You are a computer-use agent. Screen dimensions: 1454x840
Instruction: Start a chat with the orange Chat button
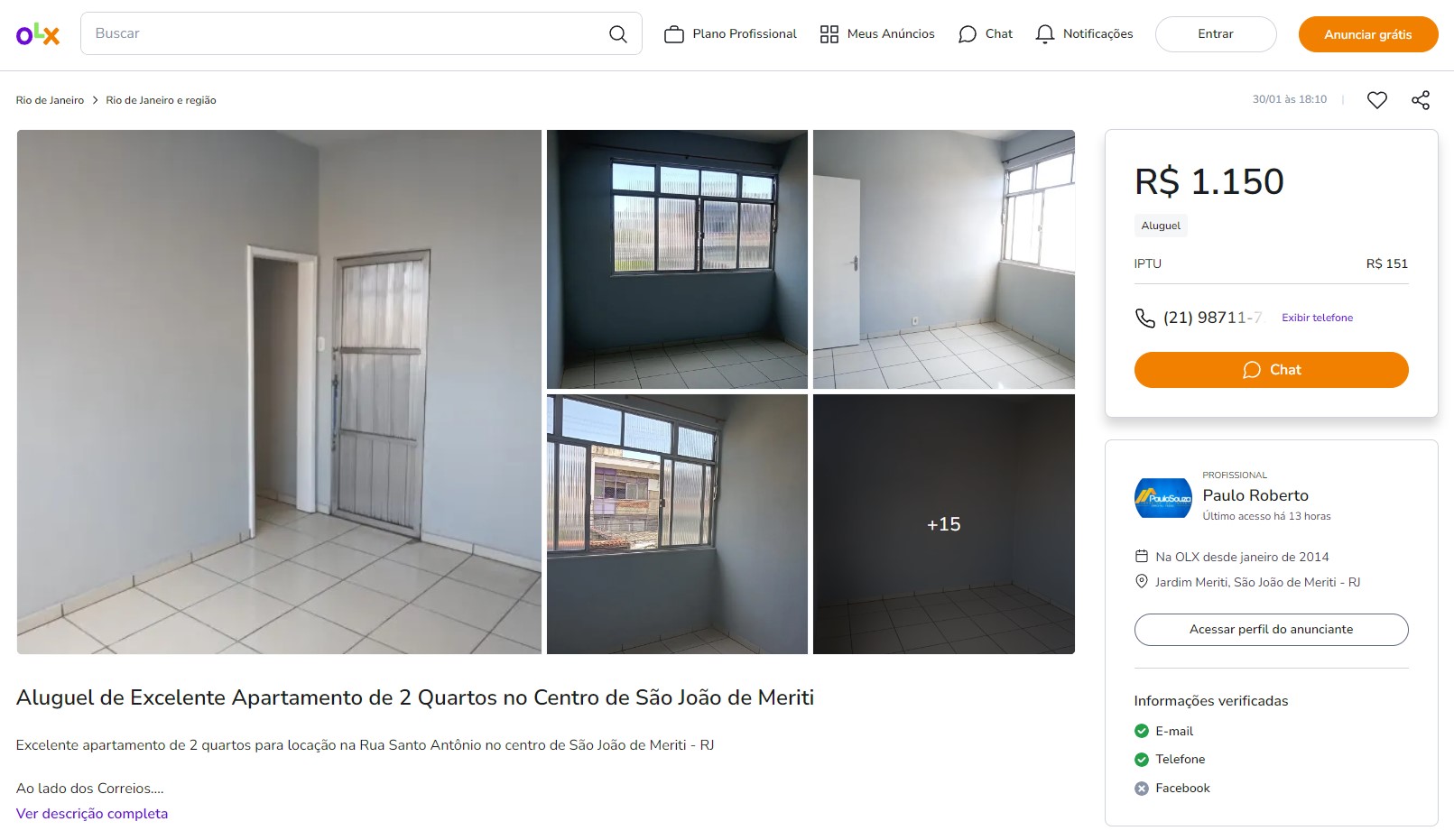[1271, 370]
